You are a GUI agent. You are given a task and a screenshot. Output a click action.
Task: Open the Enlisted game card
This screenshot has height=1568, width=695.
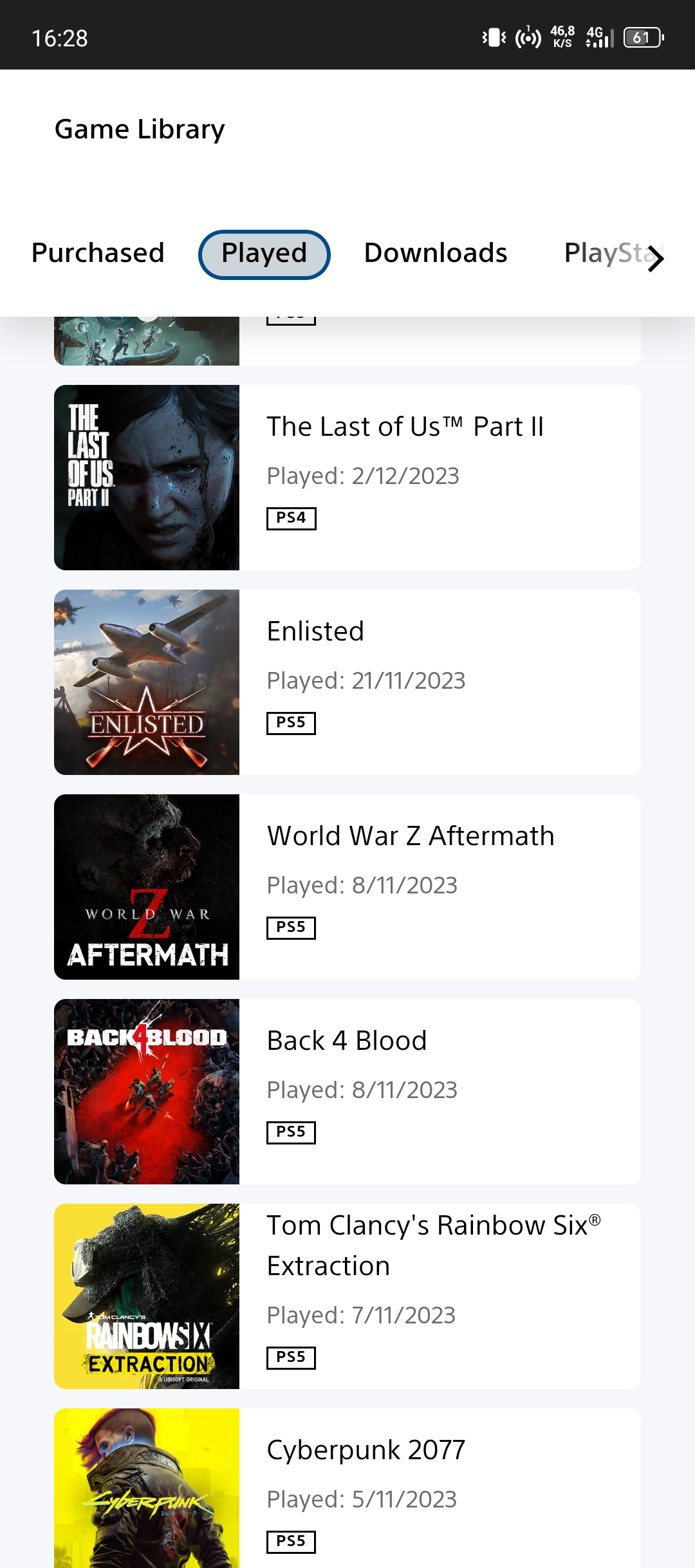coord(347,682)
